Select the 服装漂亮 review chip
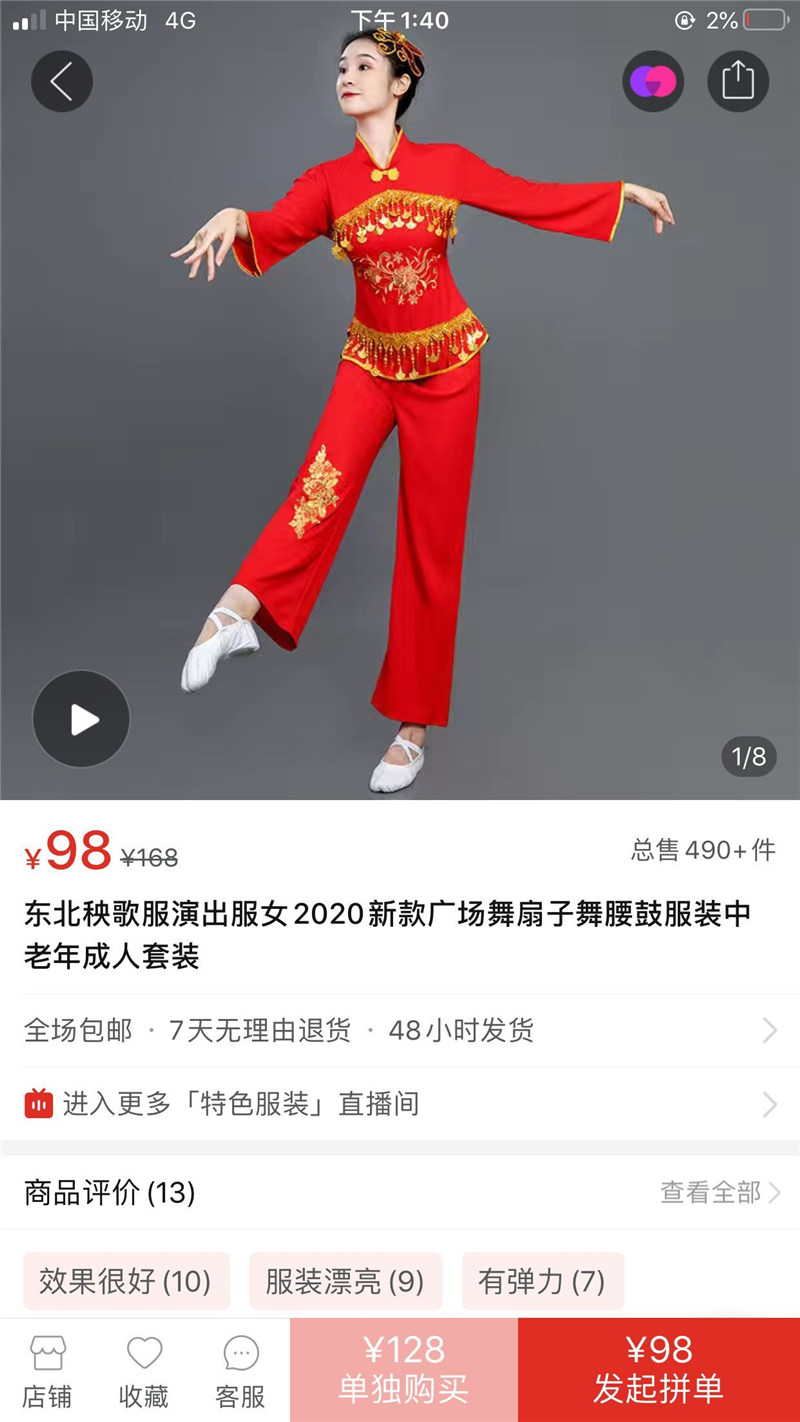 pyautogui.click(x=345, y=1281)
